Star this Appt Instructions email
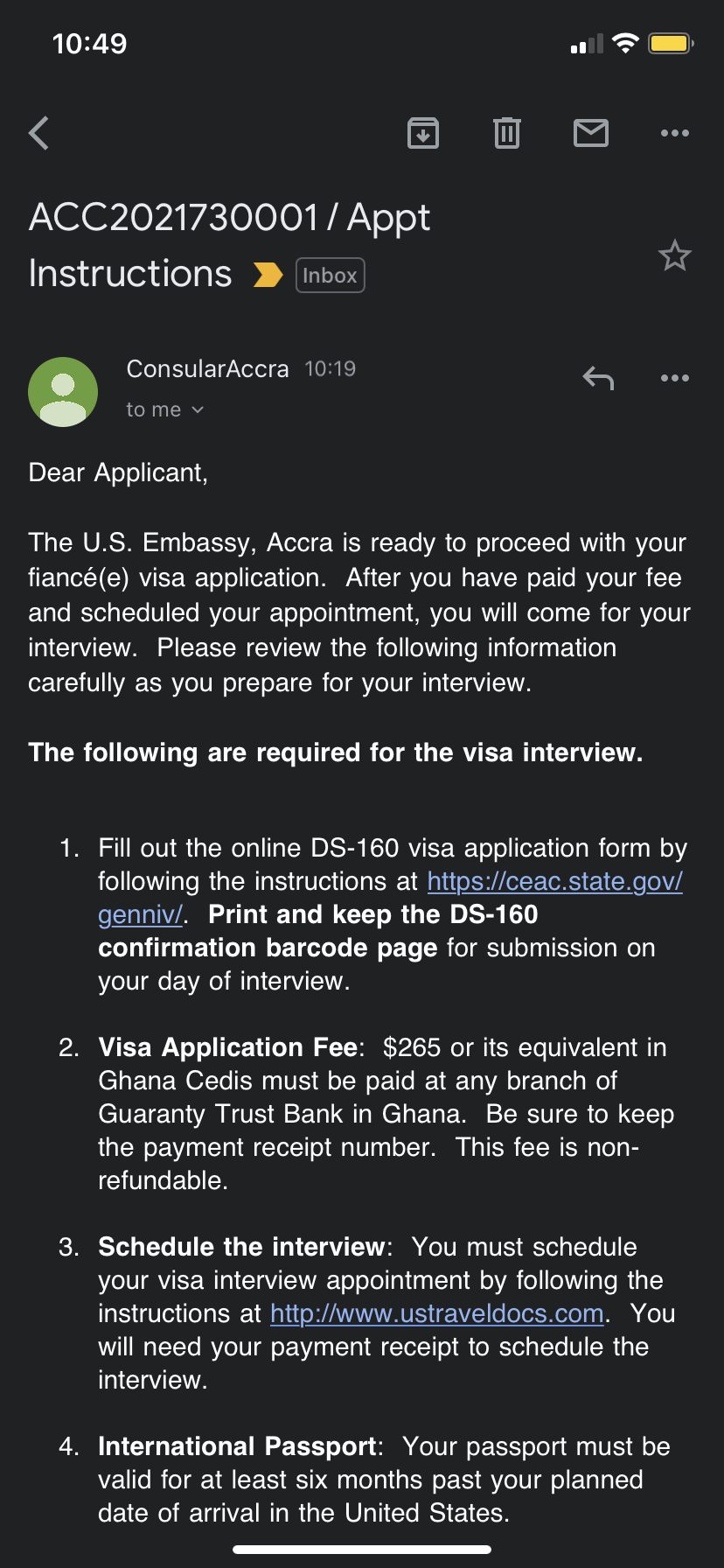The width and height of the screenshot is (724, 1568). [x=675, y=255]
